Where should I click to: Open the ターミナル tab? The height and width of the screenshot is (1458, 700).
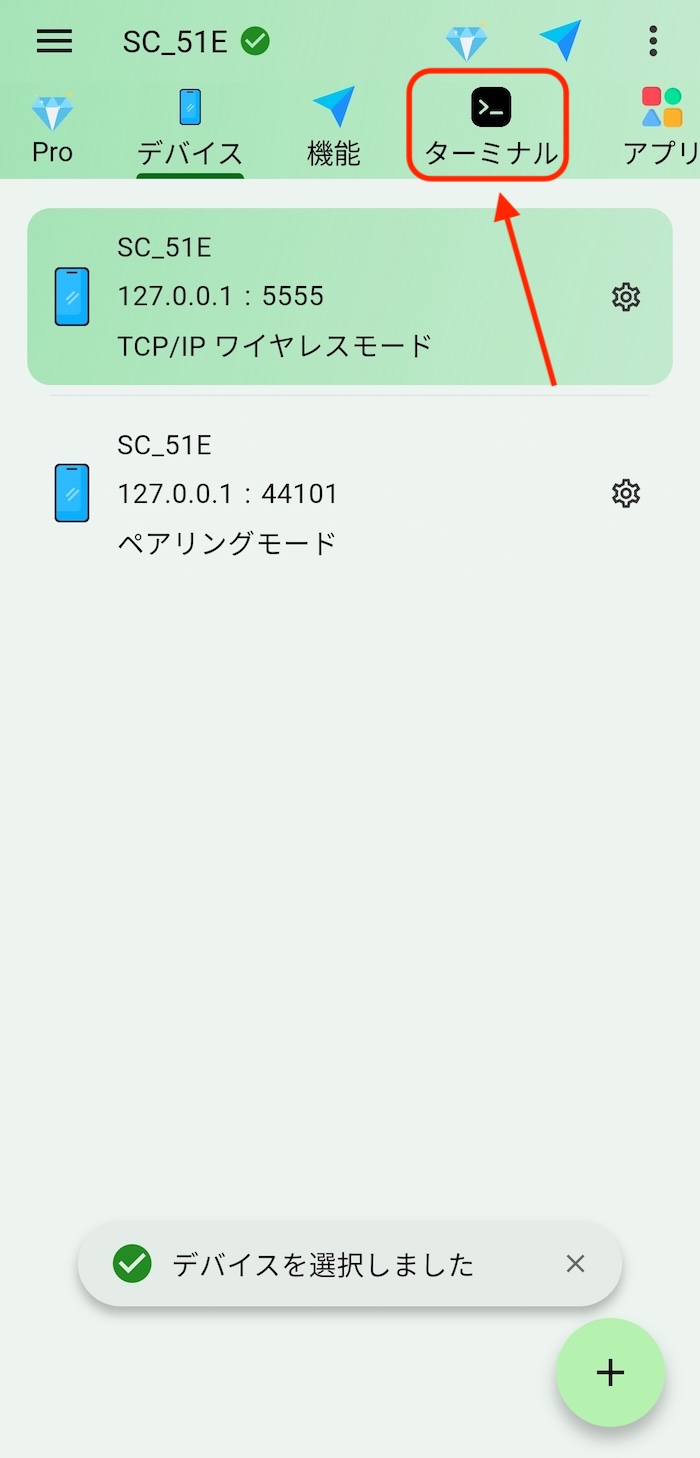click(490, 130)
